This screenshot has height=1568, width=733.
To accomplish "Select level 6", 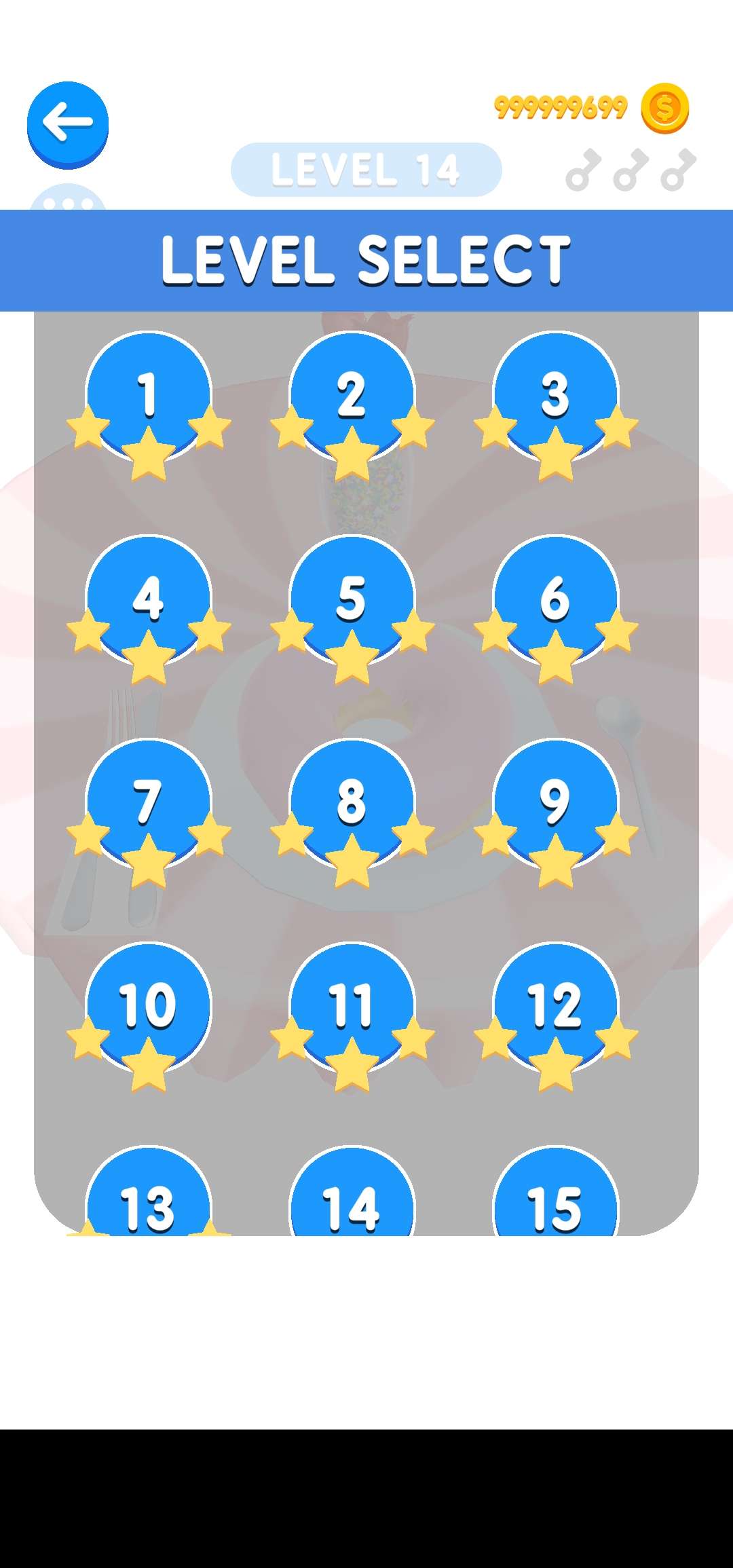I will tap(556, 598).
